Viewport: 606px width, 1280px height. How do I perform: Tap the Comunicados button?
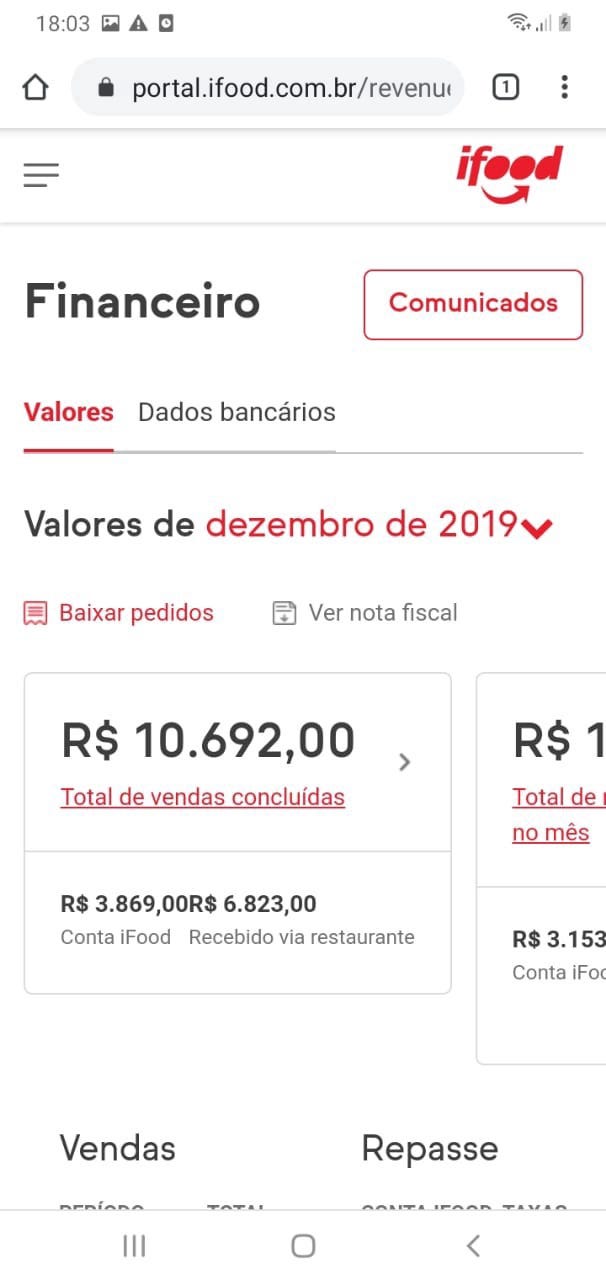tap(473, 304)
